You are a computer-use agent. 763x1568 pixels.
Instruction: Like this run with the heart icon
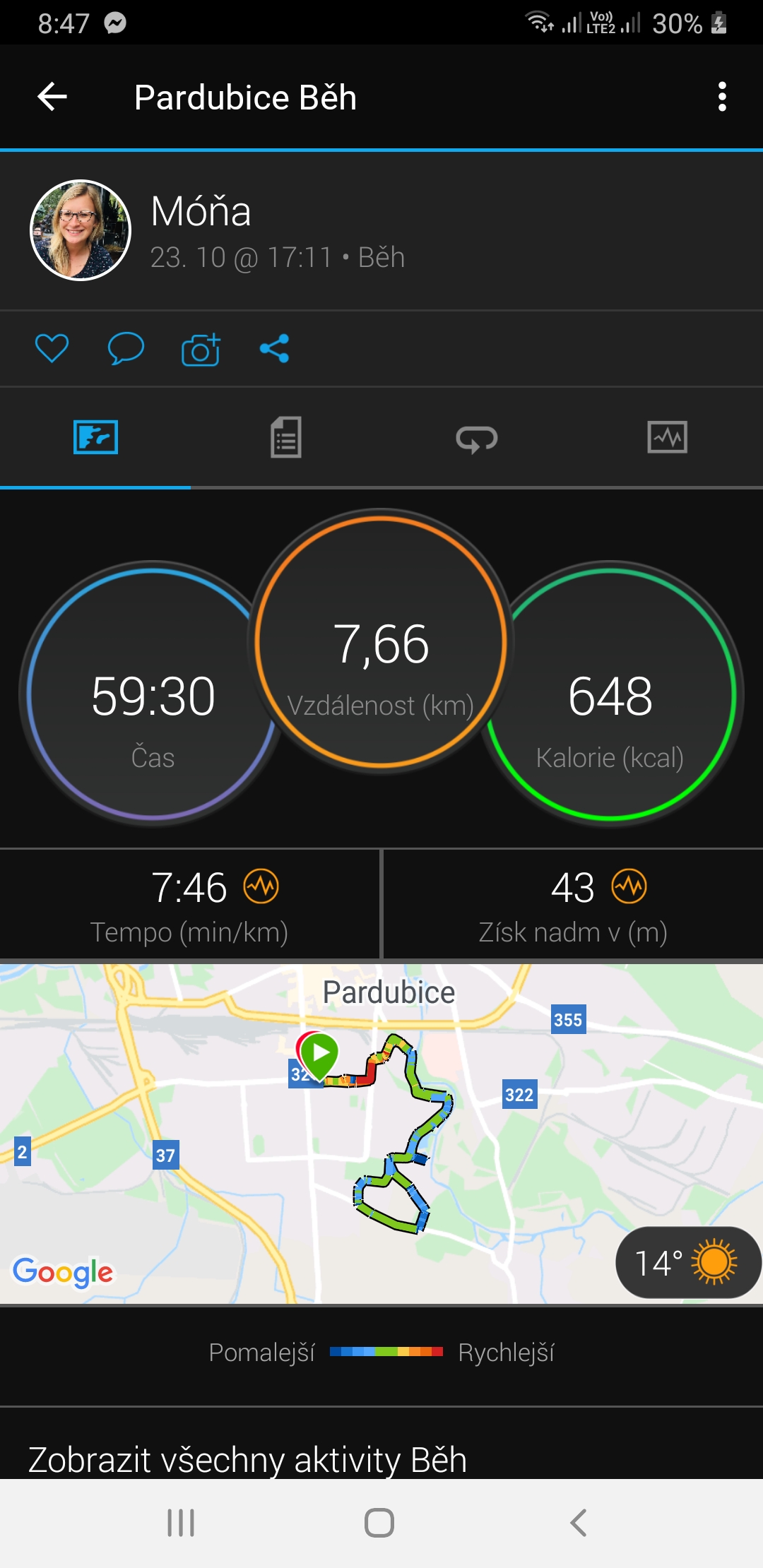pos(52,348)
